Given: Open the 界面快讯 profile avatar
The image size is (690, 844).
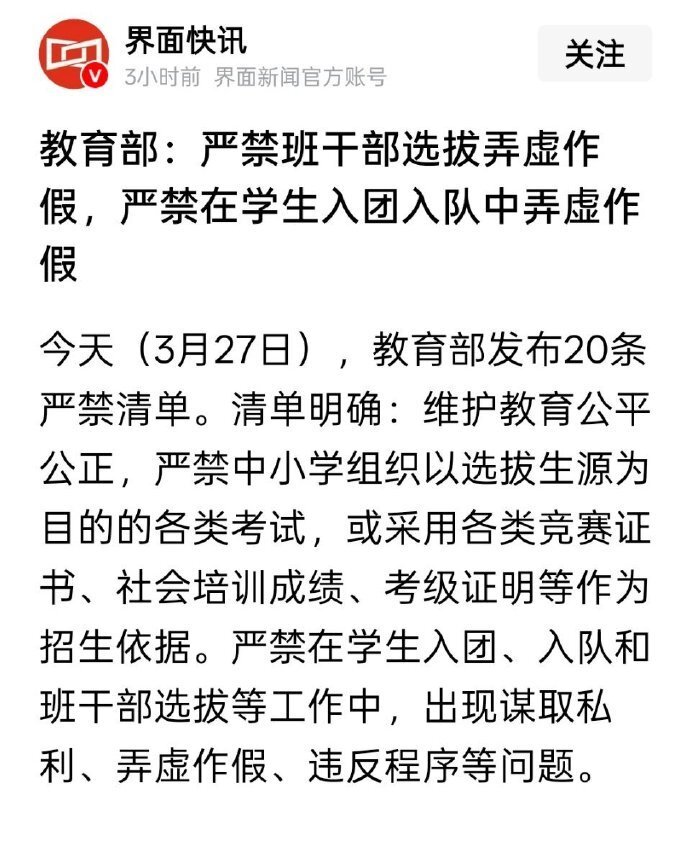Looking at the screenshot, I should click(x=74, y=54).
